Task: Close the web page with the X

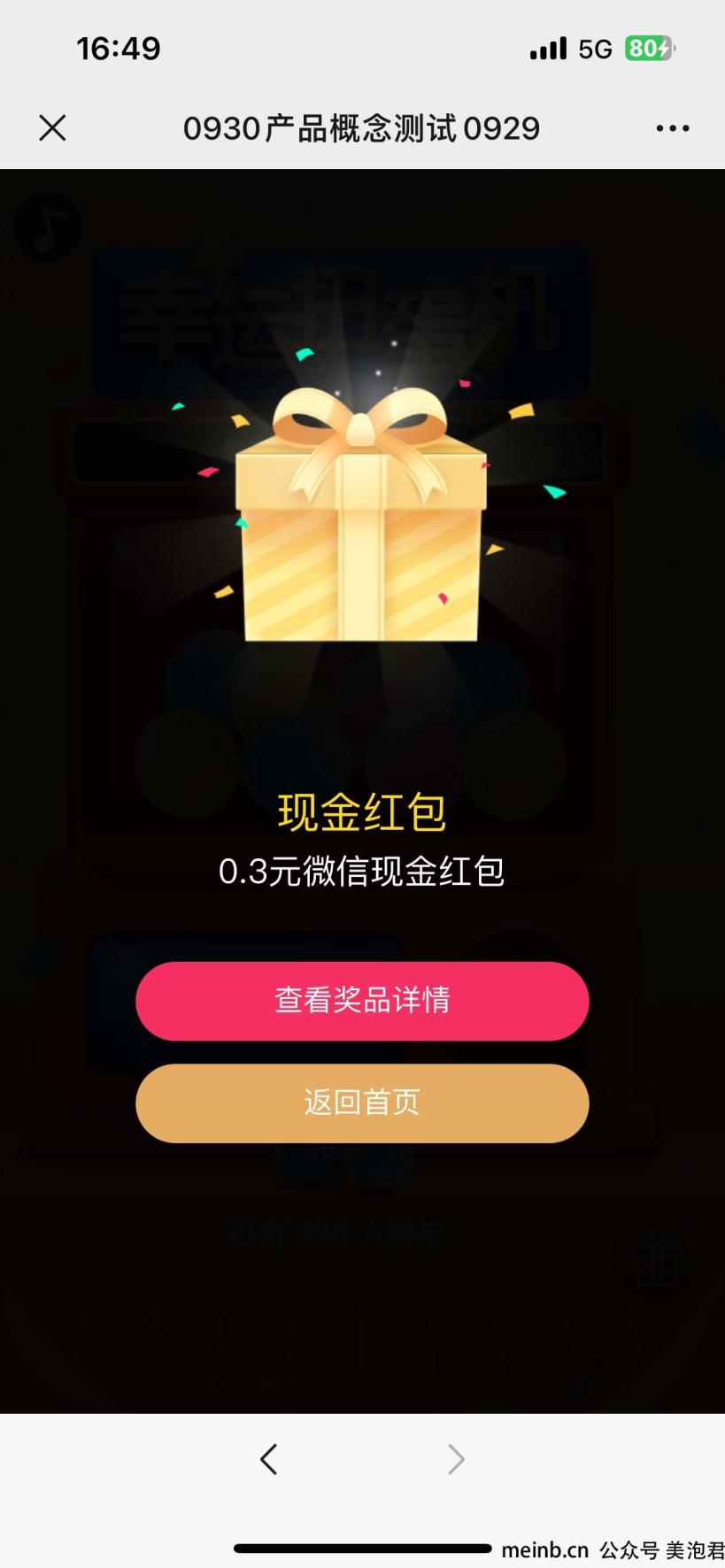Action: 52,128
